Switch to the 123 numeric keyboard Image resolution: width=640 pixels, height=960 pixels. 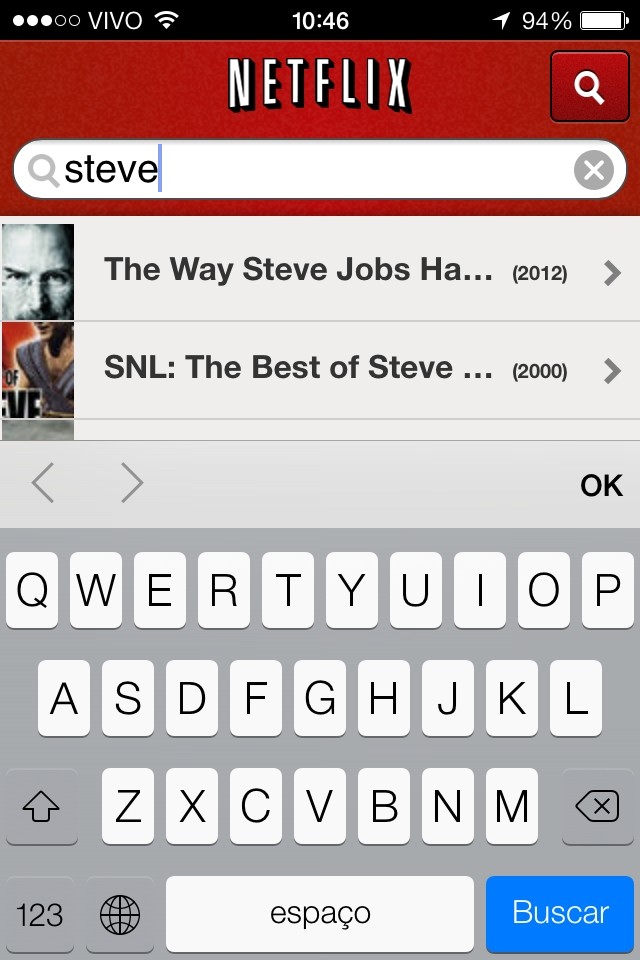pos(40,913)
